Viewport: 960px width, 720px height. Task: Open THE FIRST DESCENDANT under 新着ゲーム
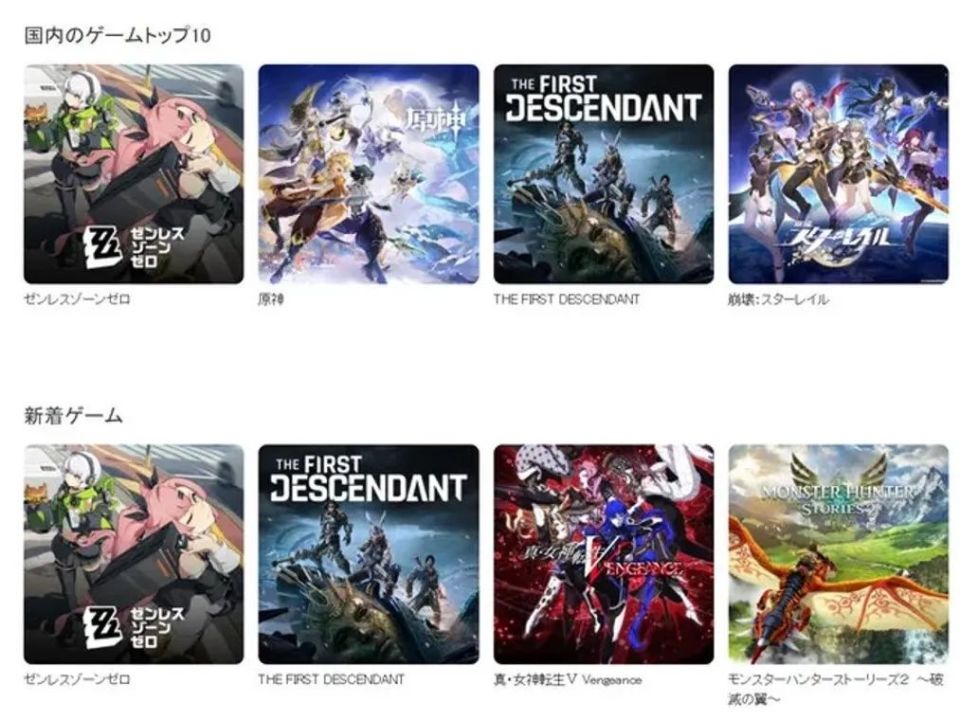pos(368,554)
